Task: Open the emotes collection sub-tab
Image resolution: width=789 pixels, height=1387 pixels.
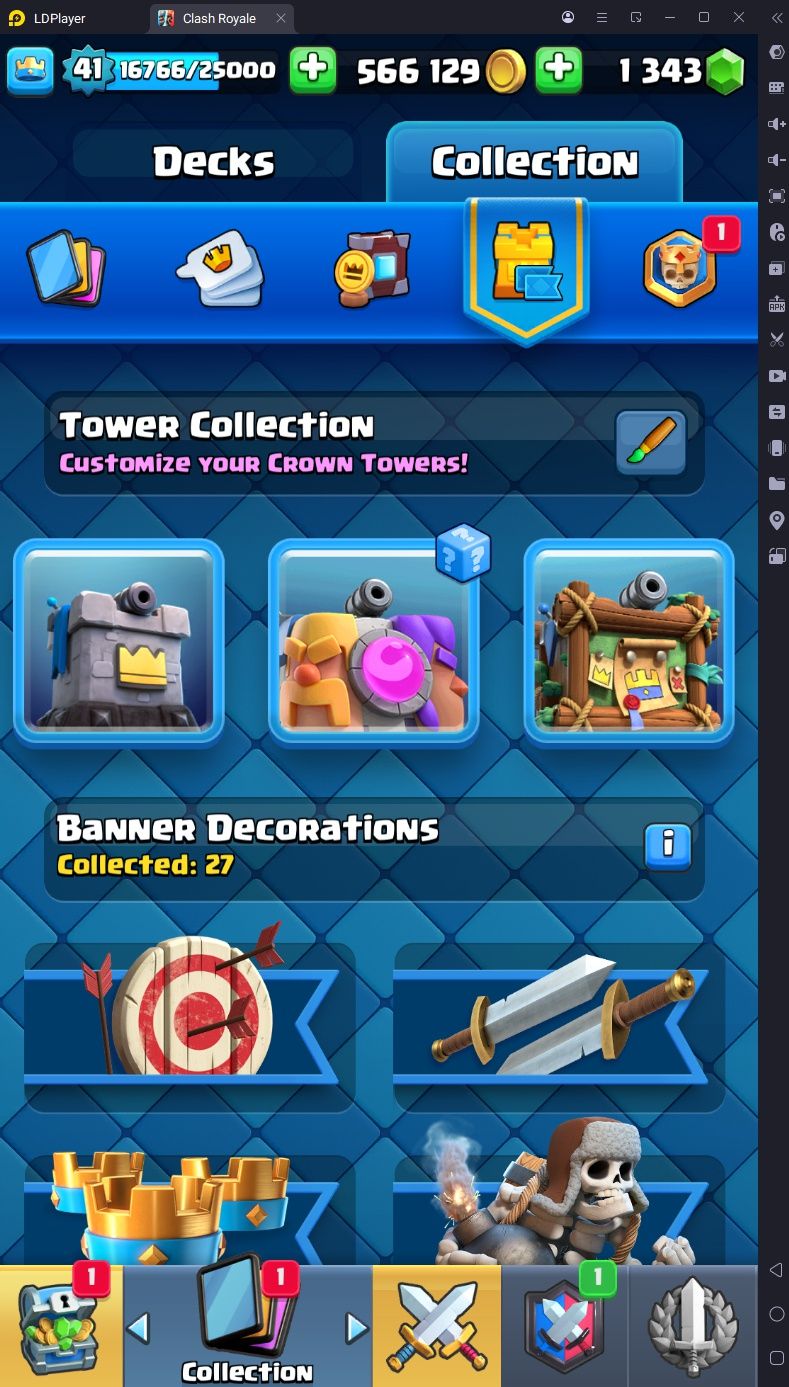Action: [x=221, y=268]
